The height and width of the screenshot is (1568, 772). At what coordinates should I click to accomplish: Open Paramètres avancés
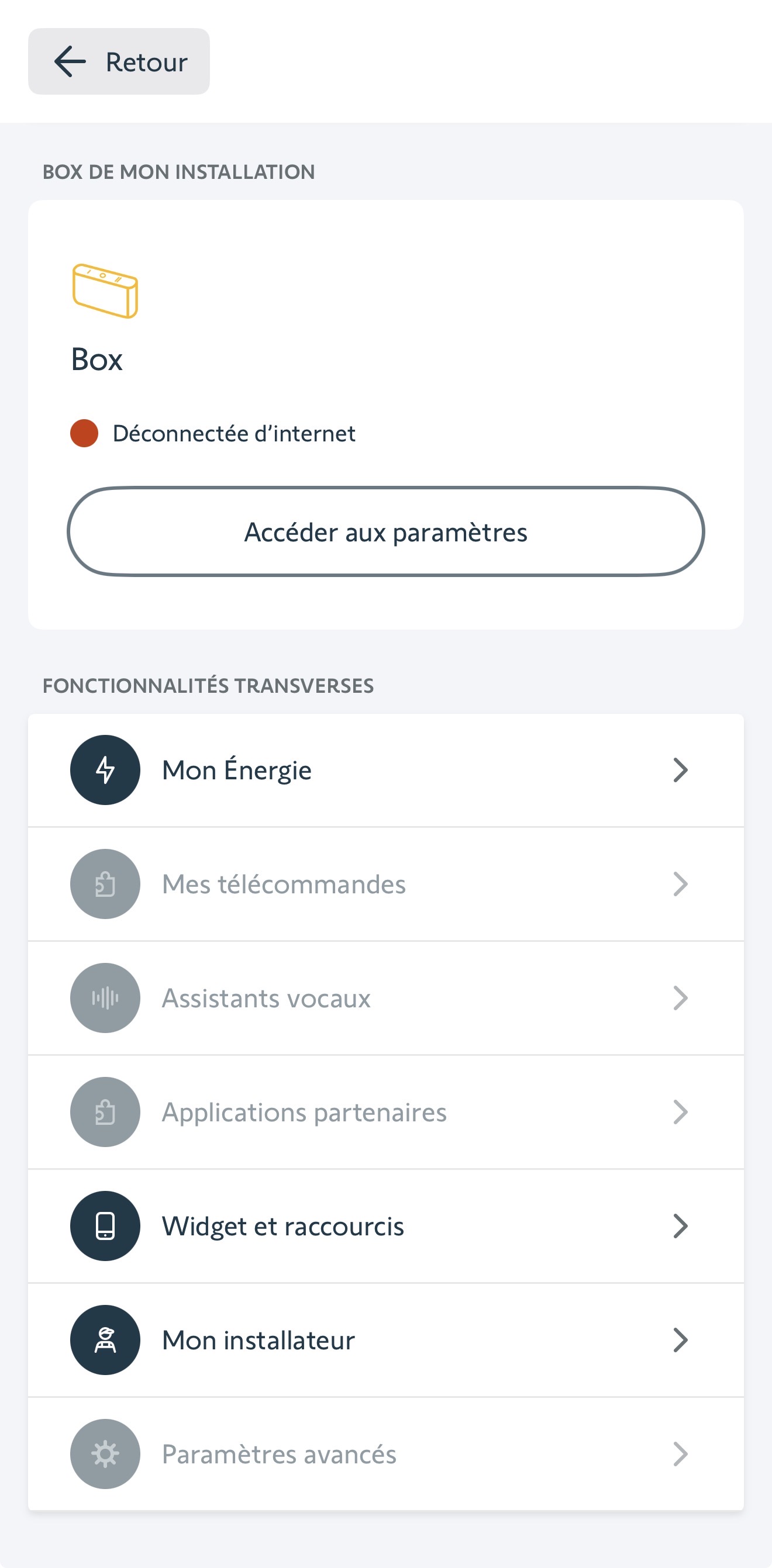click(x=385, y=1454)
